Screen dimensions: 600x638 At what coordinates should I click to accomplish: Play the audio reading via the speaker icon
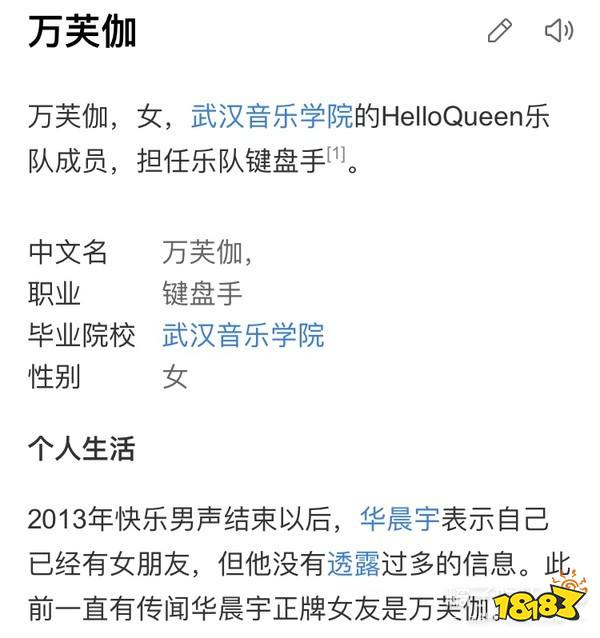558,31
